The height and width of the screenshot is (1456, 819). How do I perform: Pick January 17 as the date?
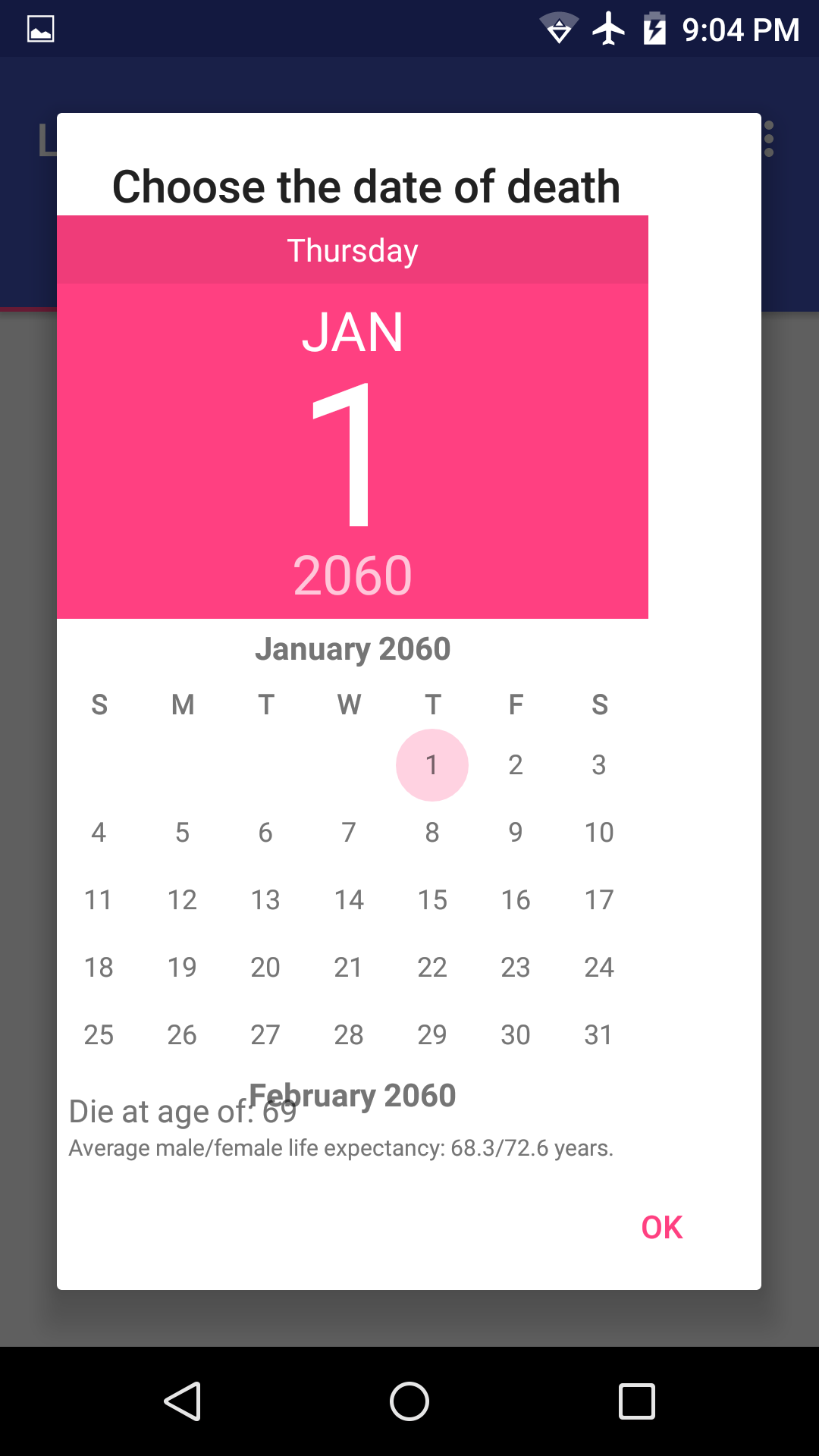point(599,900)
